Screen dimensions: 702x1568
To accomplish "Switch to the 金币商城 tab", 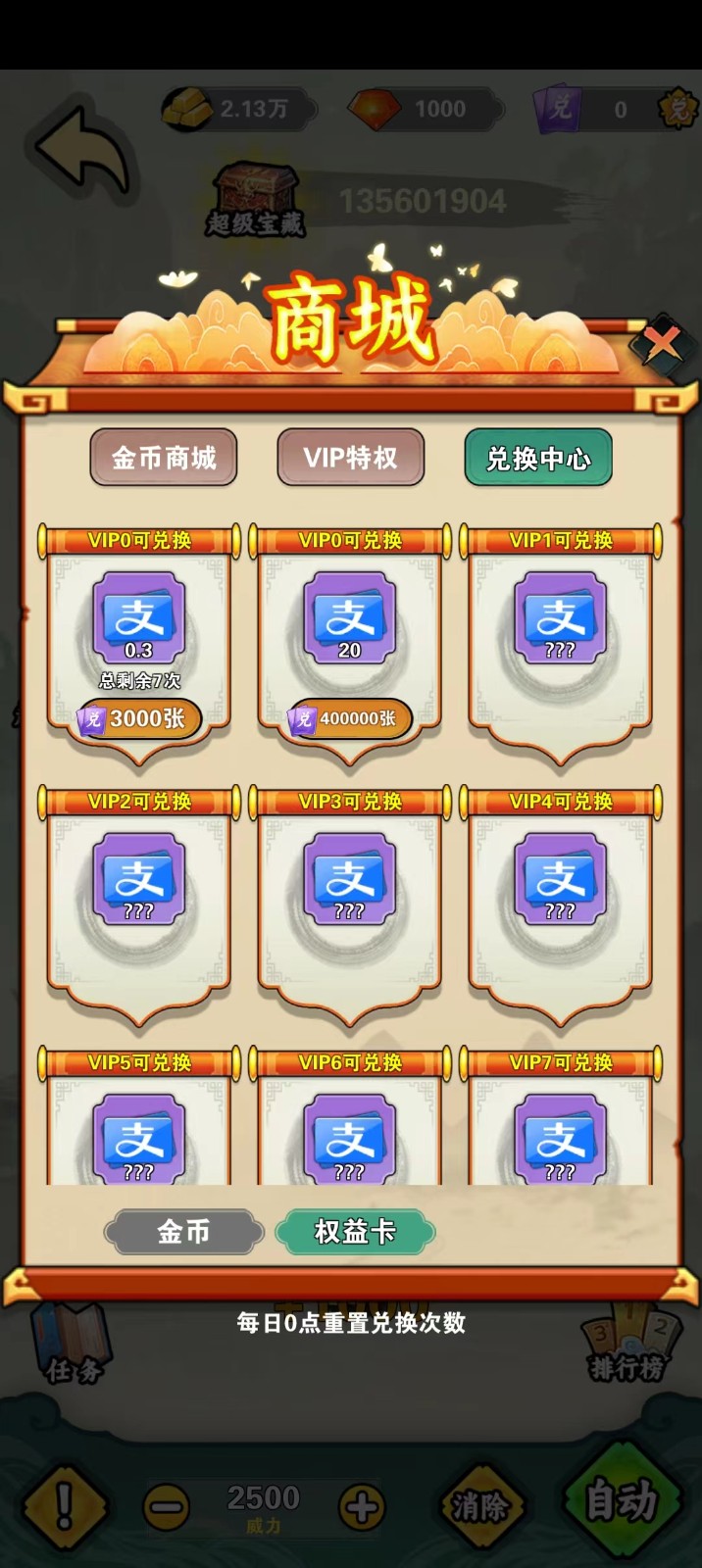I will pos(164,458).
